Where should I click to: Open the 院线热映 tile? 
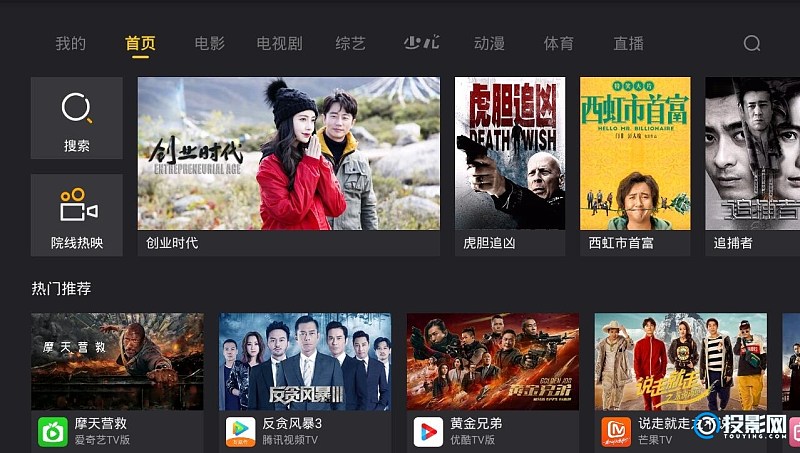click(x=77, y=215)
